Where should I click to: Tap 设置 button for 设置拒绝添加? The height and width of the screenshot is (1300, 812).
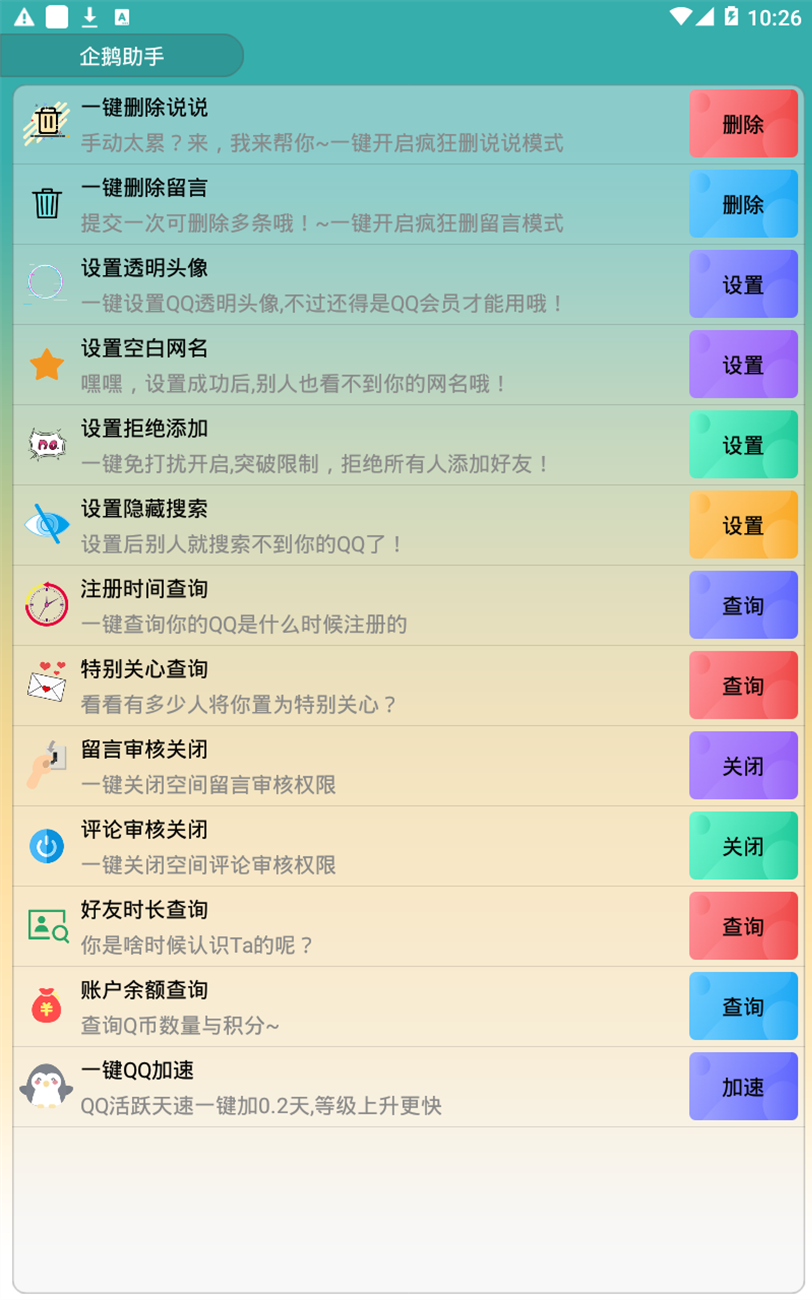click(743, 445)
